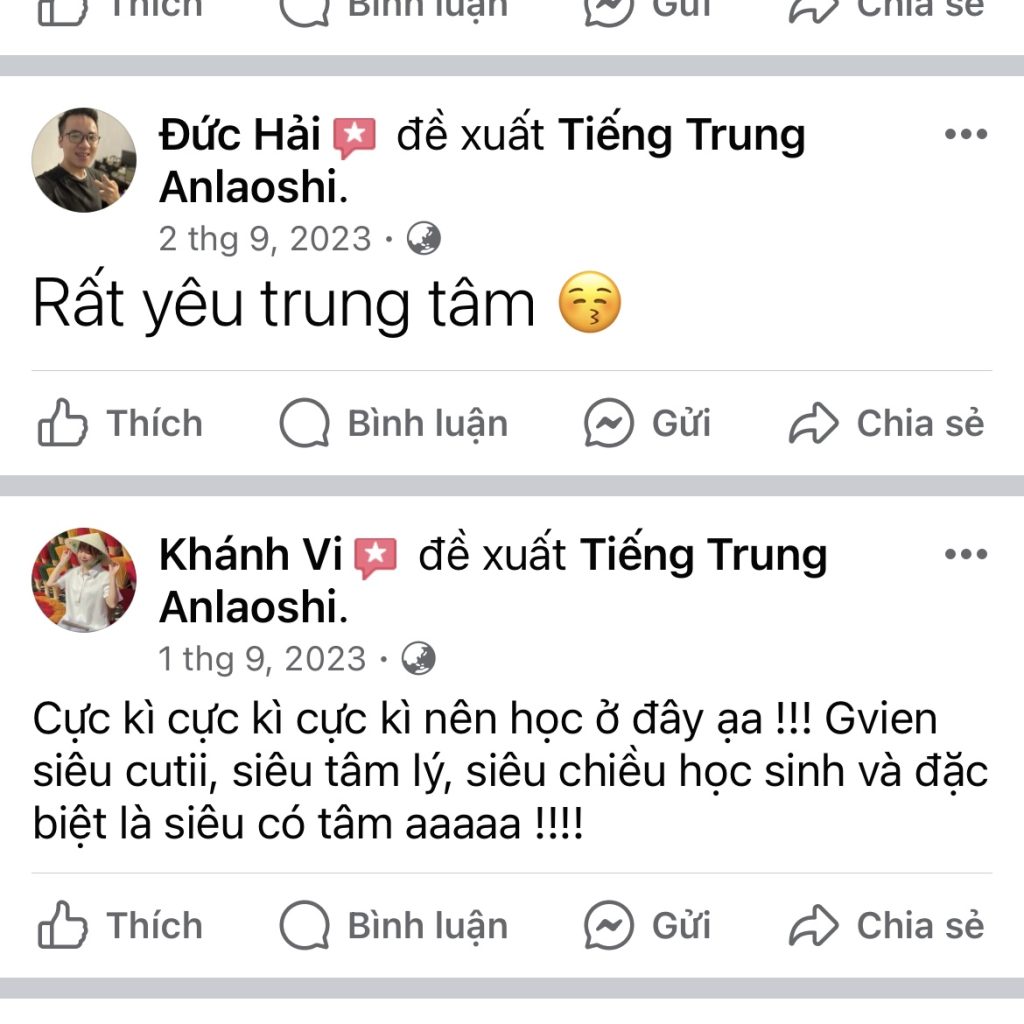Image resolution: width=1024 pixels, height=1024 pixels.
Task: Like Khánh Vi's review
Action: tap(120, 926)
